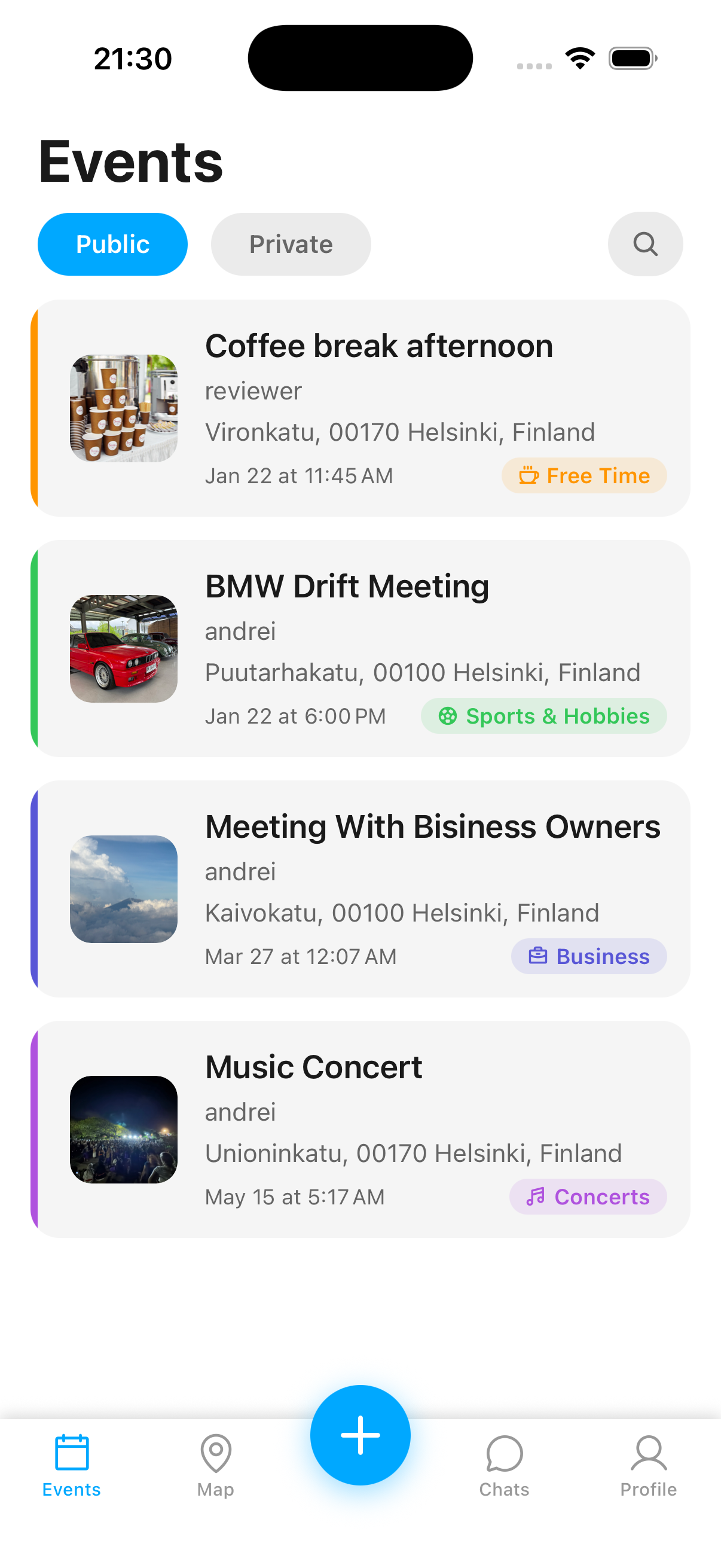Tap the plus button to create an event
Image resolution: width=721 pixels, height=1568 pixels.
[x=360, y=1433]
